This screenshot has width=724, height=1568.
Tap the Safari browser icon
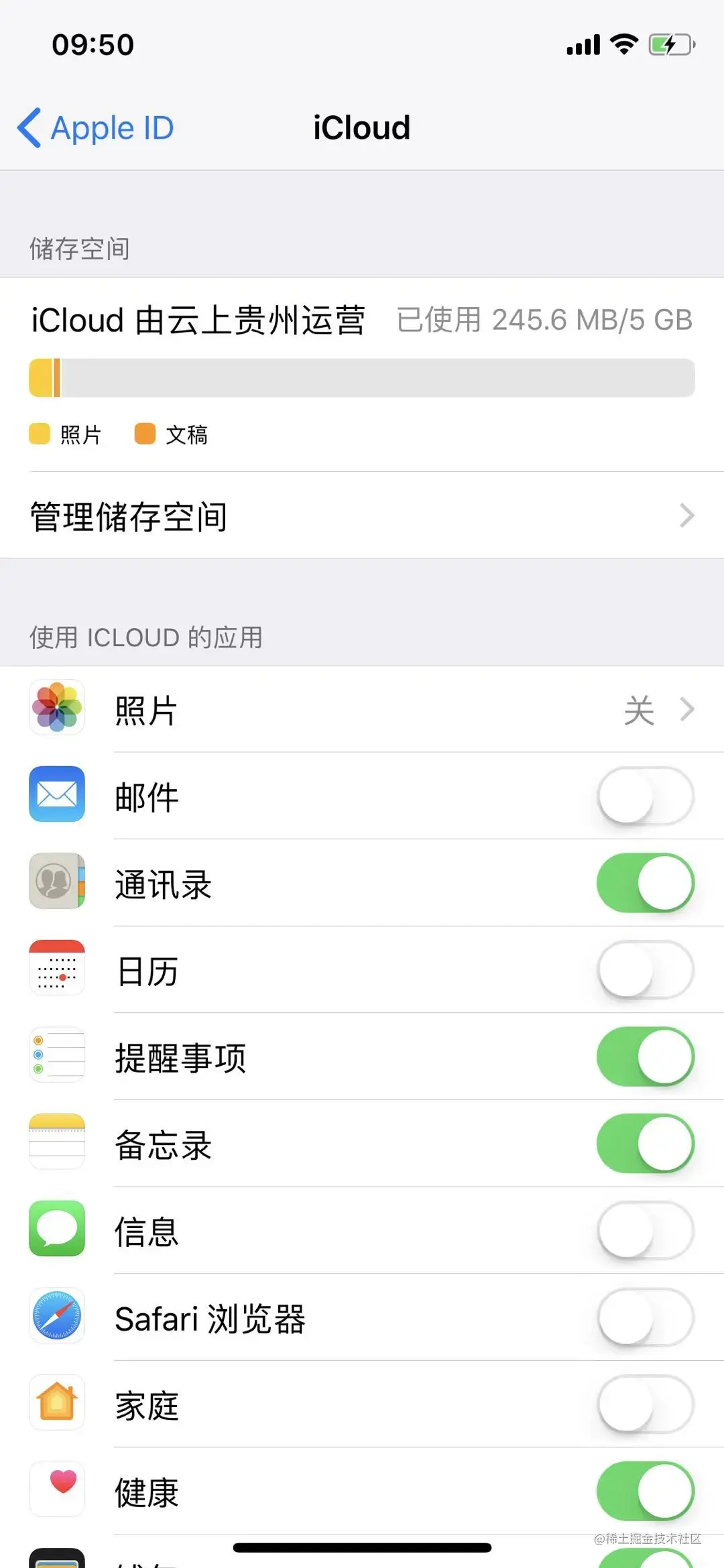coord(57,1316)
